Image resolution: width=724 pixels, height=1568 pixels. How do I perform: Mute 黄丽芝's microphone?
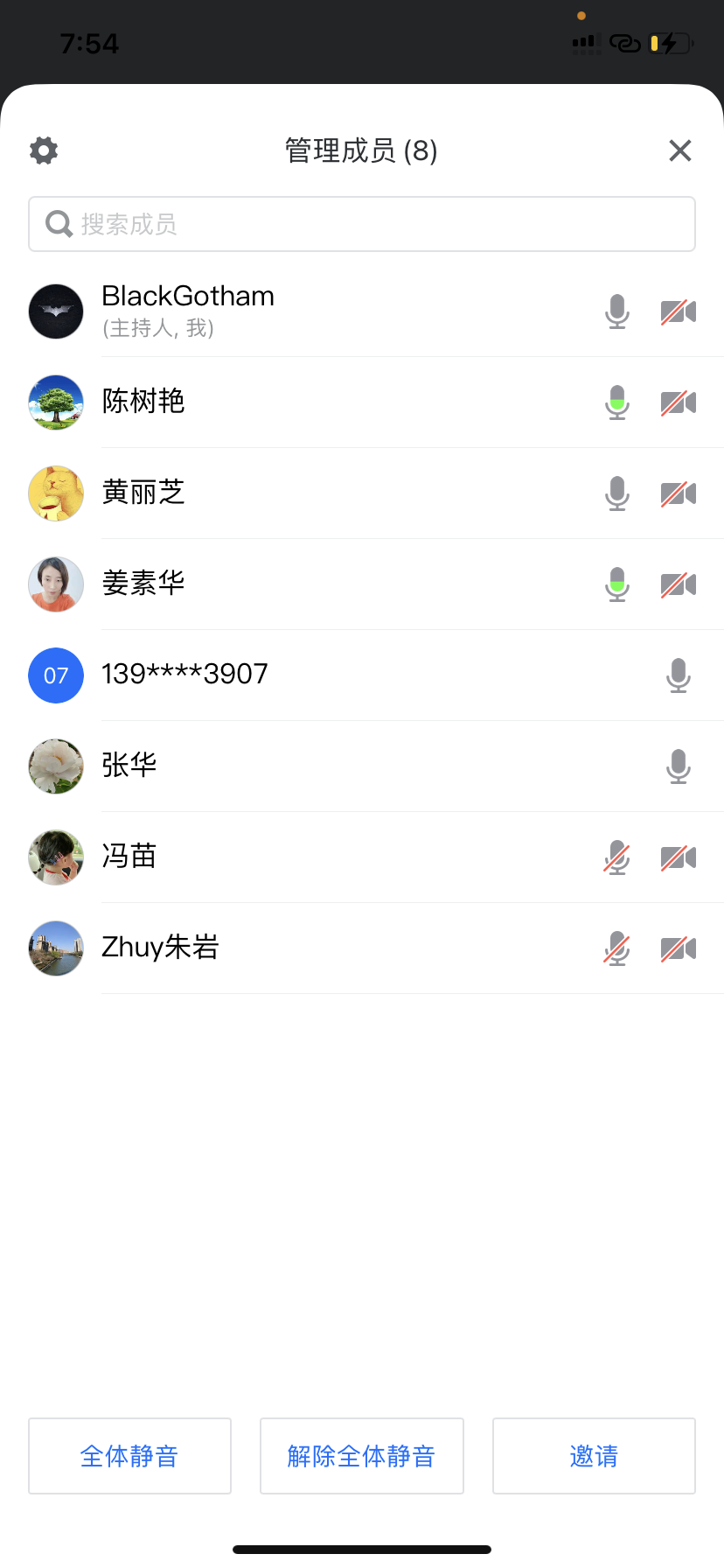click(x=617, y=493)
